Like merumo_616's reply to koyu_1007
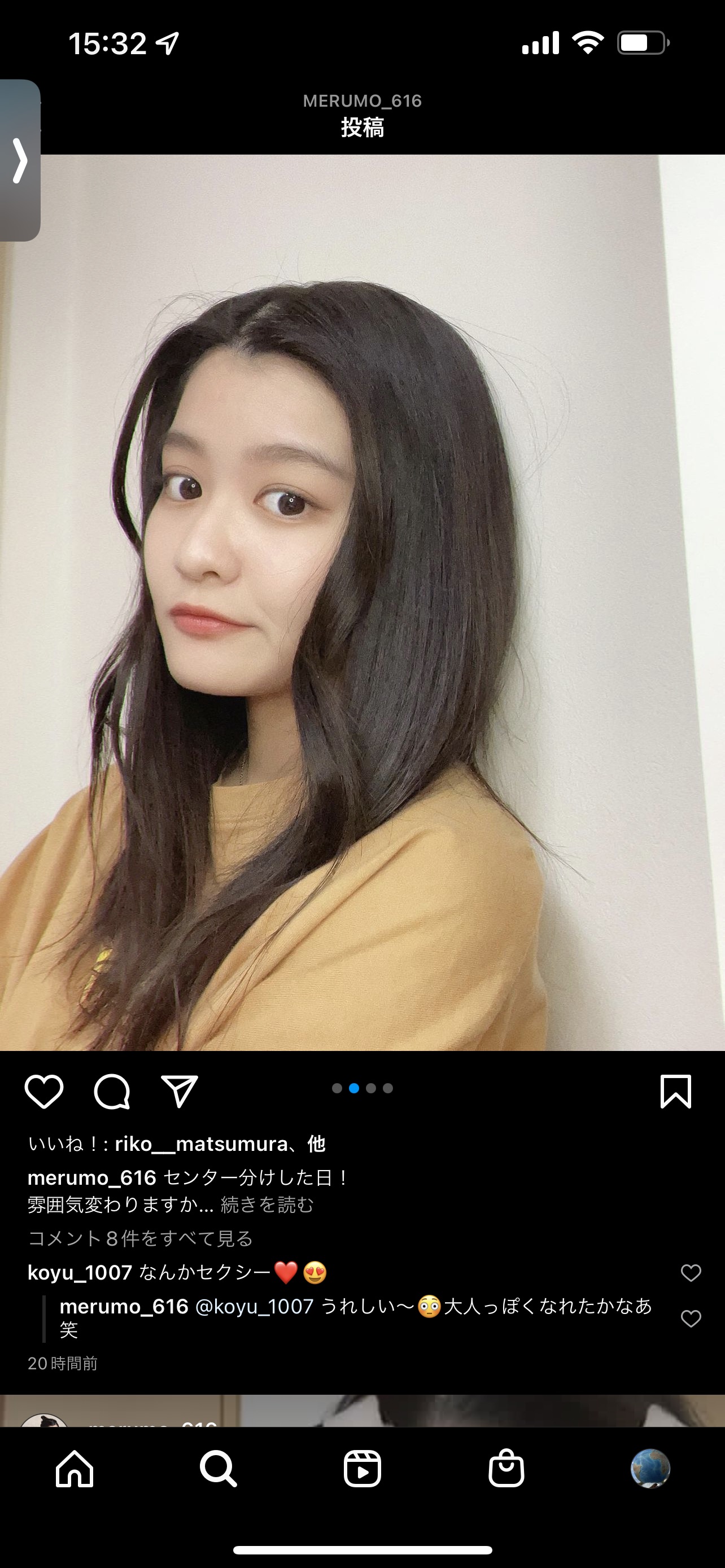The image size is (725, 1568). point(691,1319)
